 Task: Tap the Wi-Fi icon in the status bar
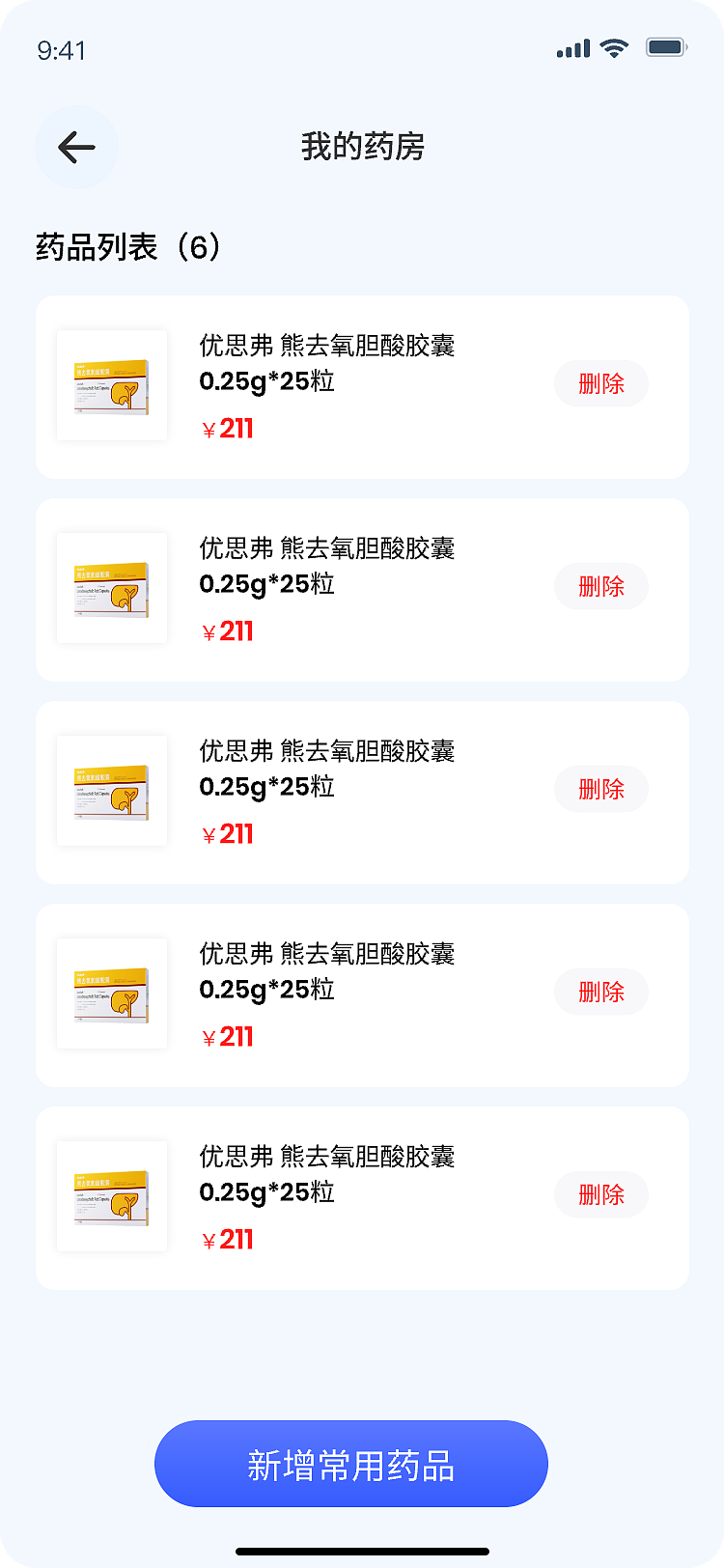(612, 47)
